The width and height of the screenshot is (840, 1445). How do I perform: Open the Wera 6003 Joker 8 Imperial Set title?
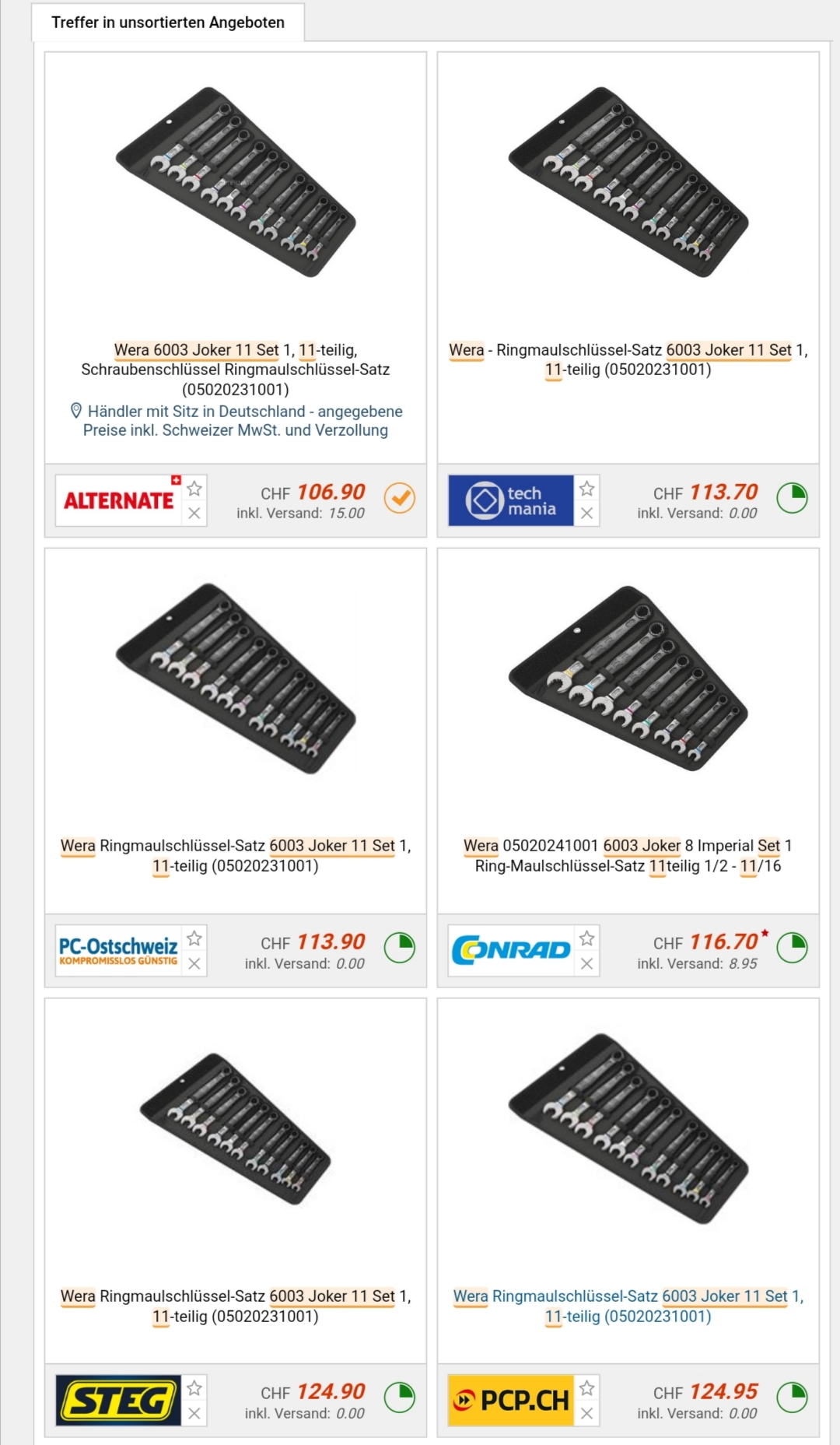[x=628, y=855]
